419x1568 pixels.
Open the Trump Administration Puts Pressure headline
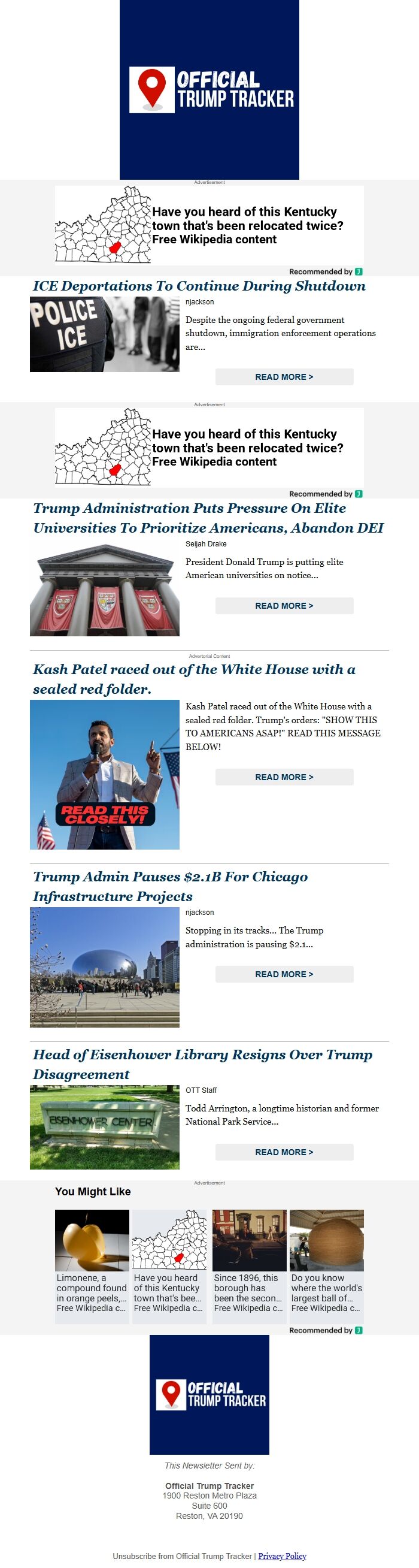coord(208,518)
